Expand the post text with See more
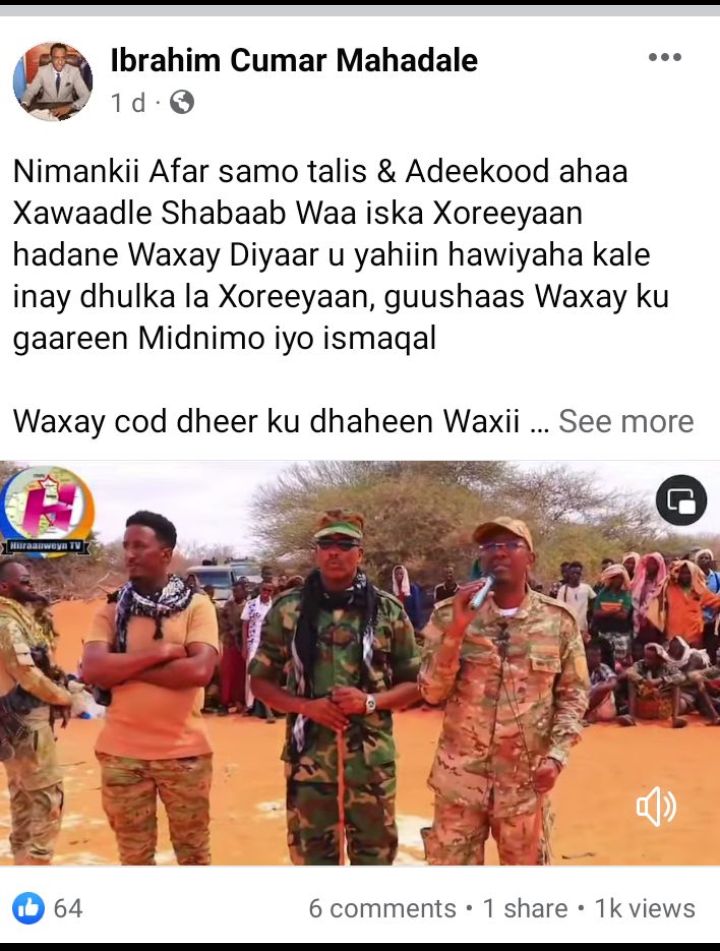Screen dimensions: 720x951 (625, 421)
